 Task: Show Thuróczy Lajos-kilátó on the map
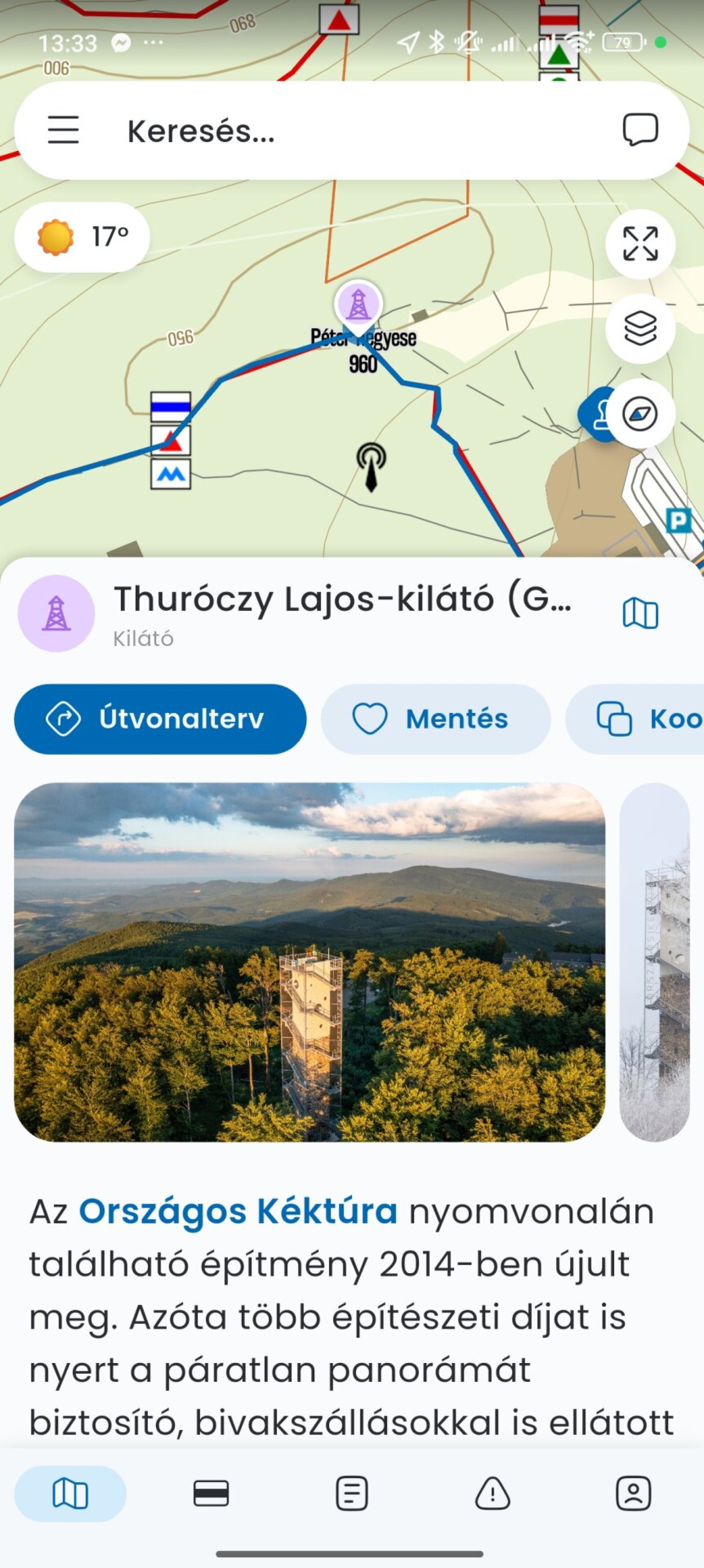click(x=640, y=613)
